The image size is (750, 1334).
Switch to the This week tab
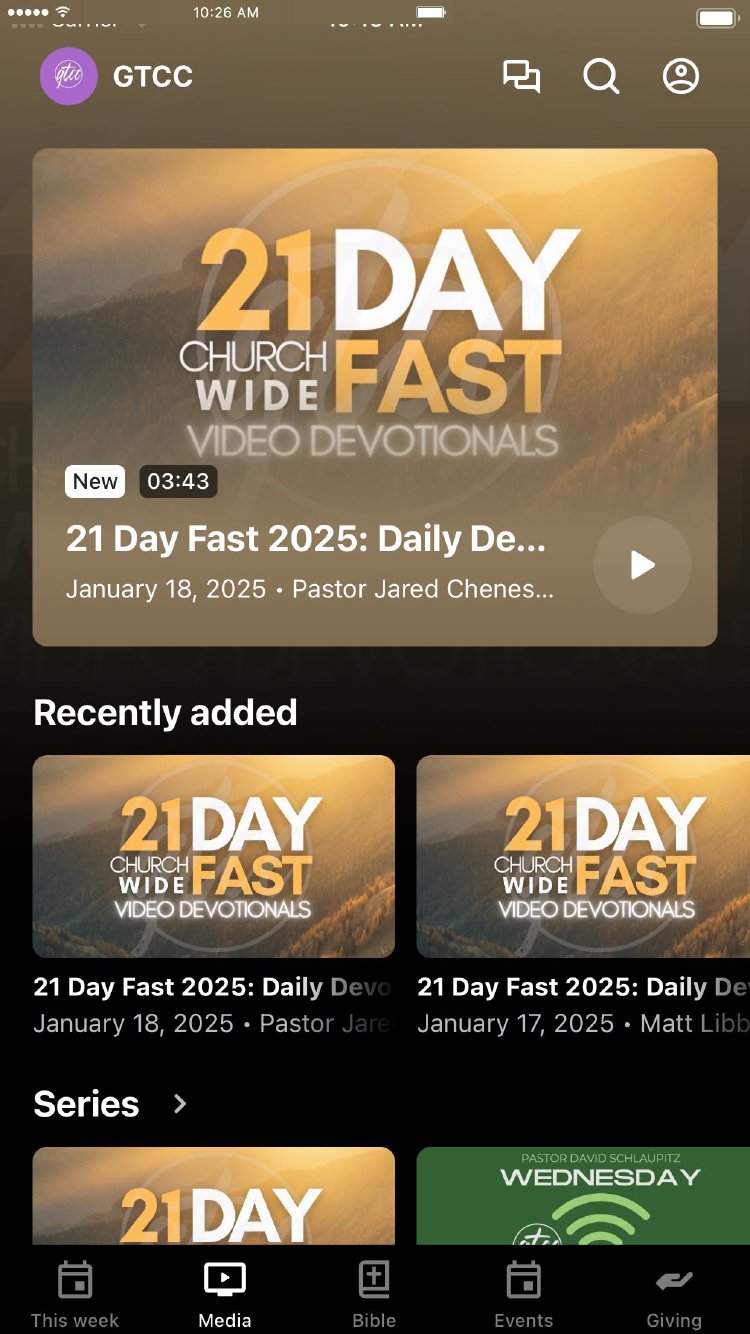[x=75, y=1294]
